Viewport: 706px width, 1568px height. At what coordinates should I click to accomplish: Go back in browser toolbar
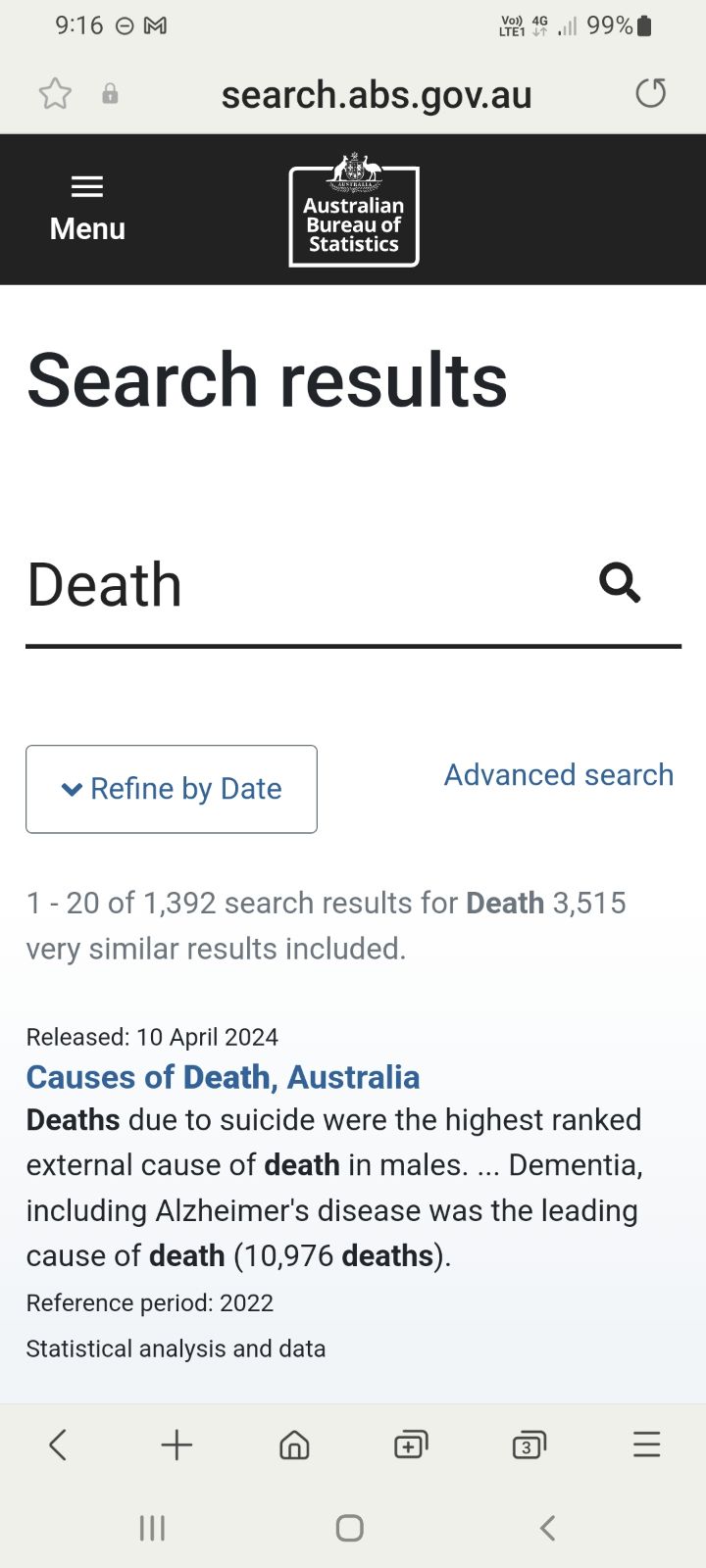[x=58, y=1445]
